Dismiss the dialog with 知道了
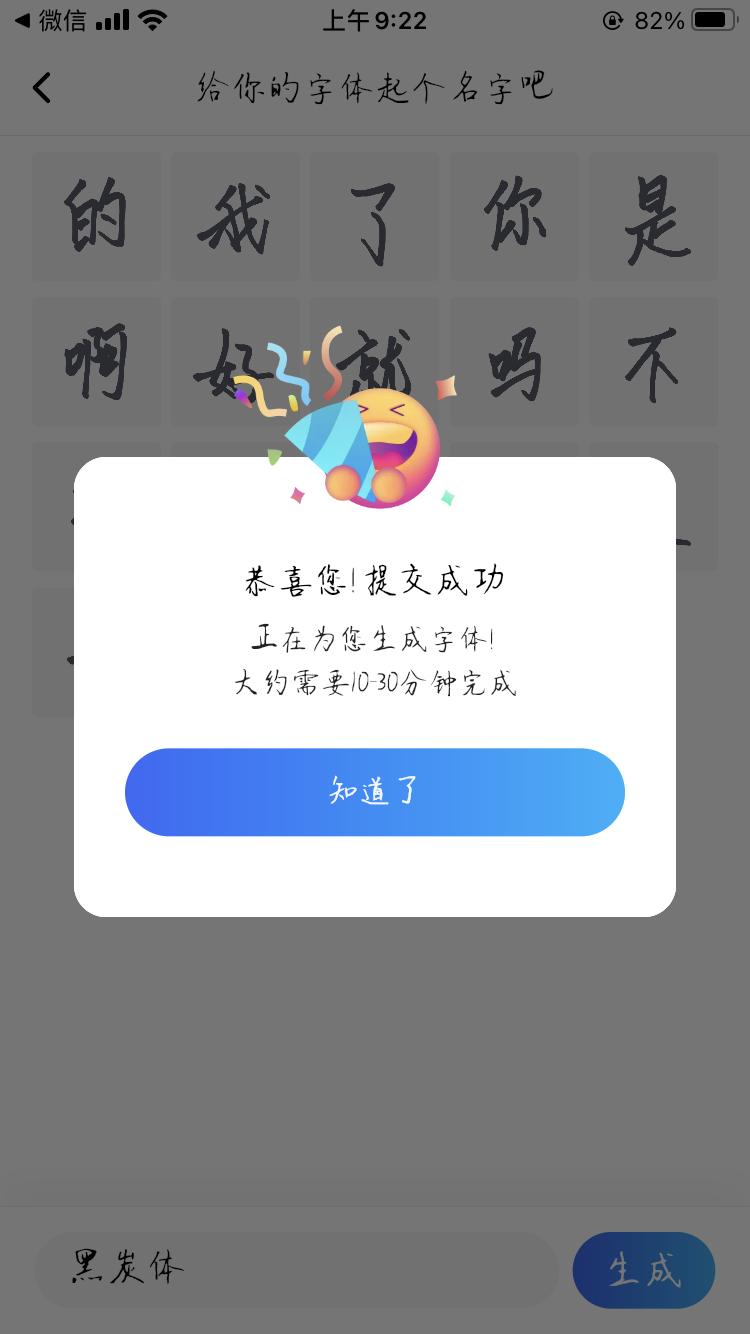750x1334 pixels. (x=374, y=791)
